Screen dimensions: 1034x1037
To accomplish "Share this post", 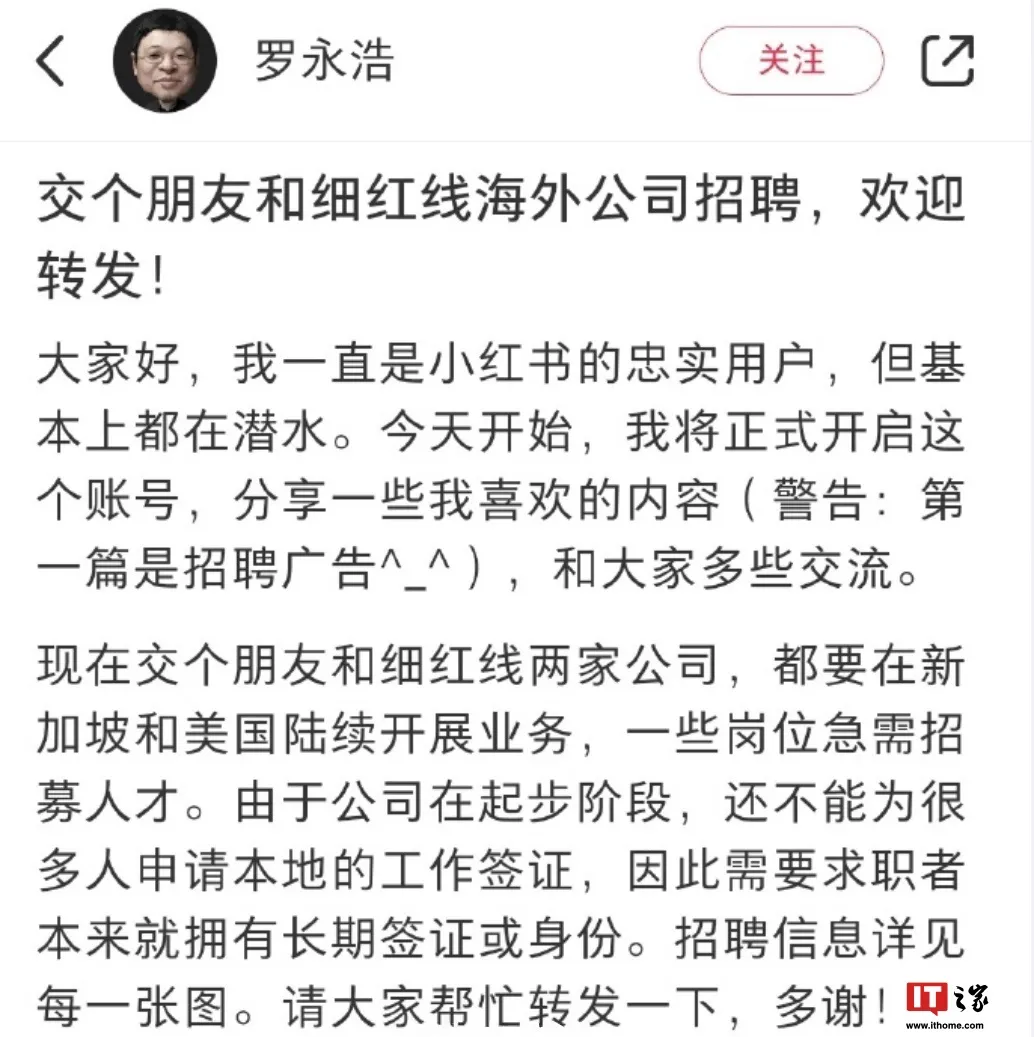I will (x=946, y=62).
